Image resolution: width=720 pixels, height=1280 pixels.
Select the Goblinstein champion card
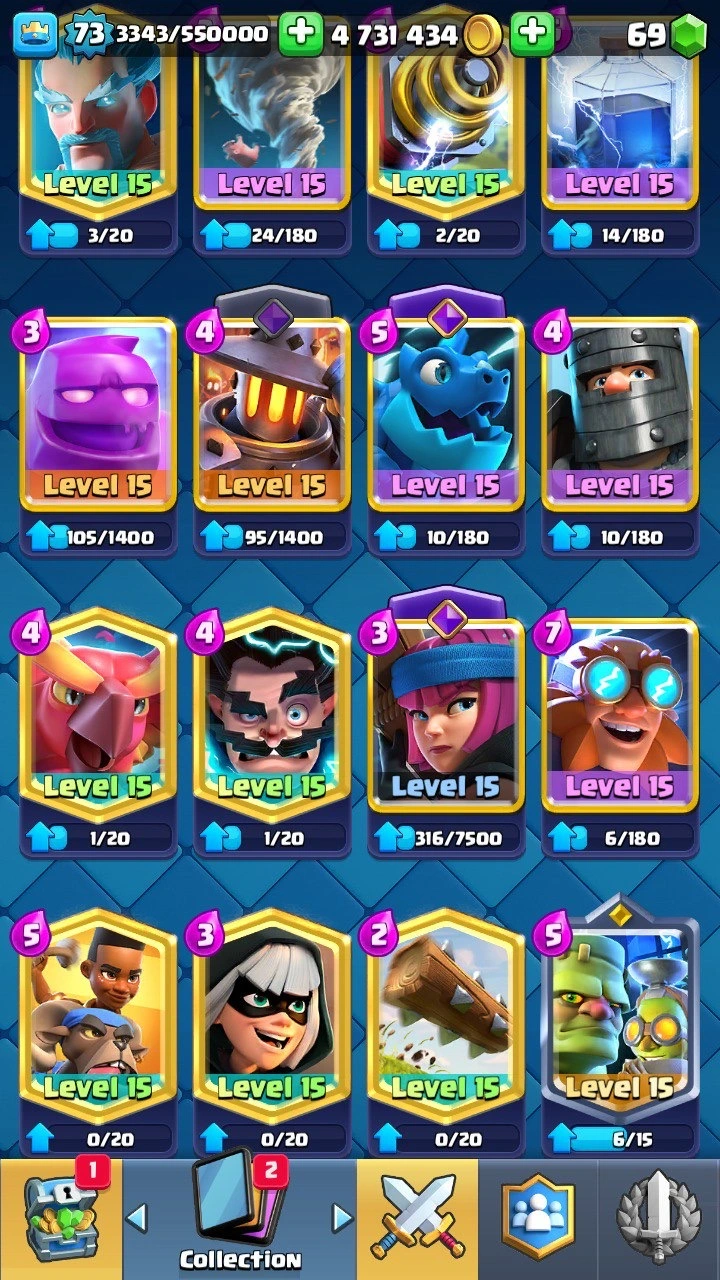coord(620,1020)
